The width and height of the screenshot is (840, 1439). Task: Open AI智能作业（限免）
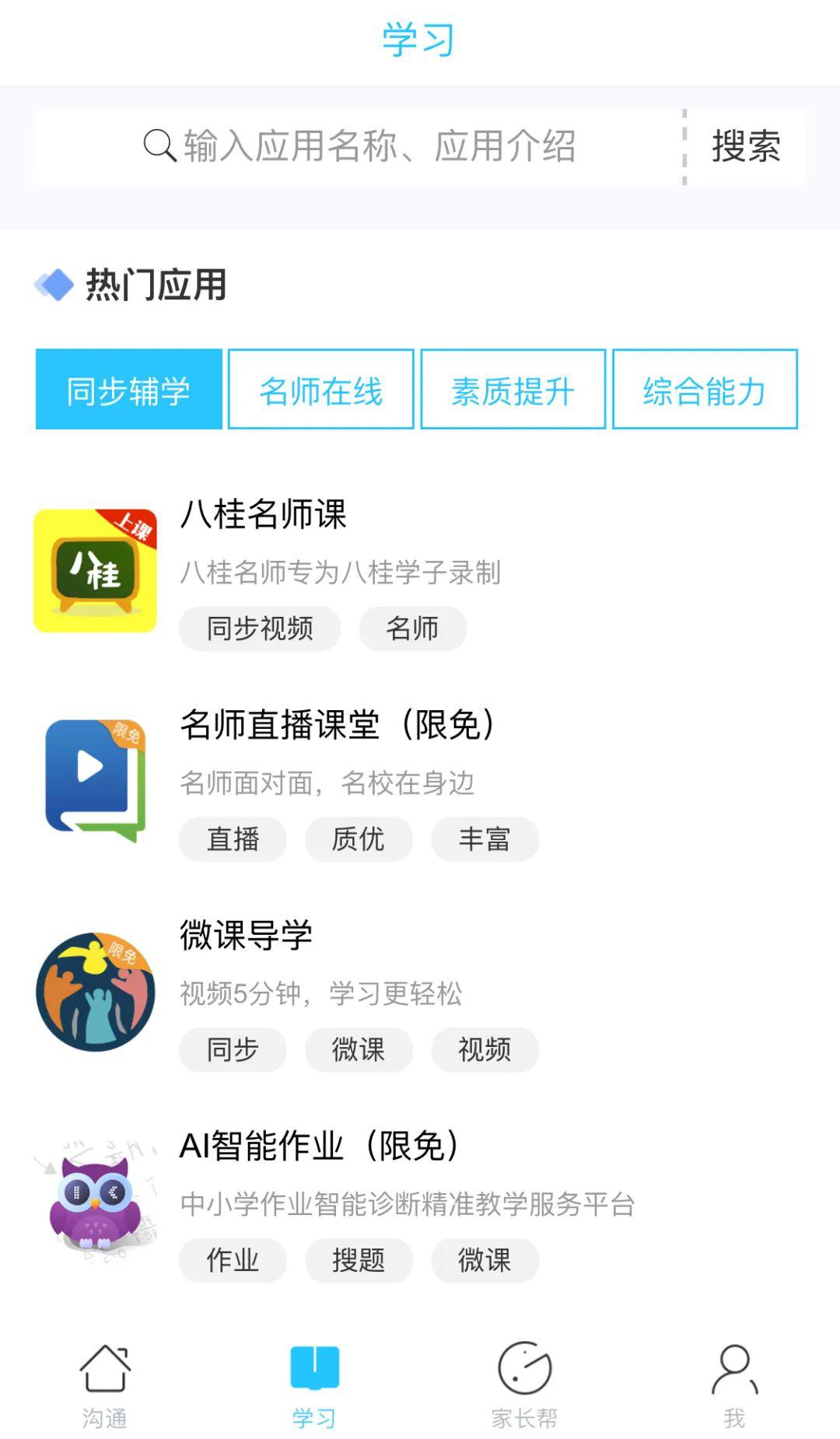pos(420,1203)
